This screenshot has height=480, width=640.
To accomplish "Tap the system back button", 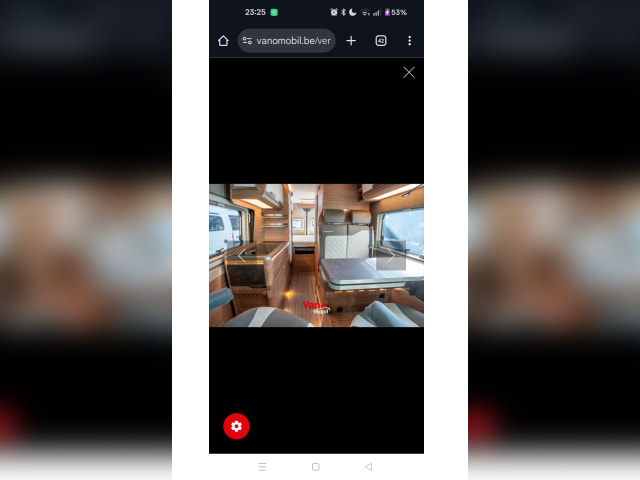I will [368, 467].
